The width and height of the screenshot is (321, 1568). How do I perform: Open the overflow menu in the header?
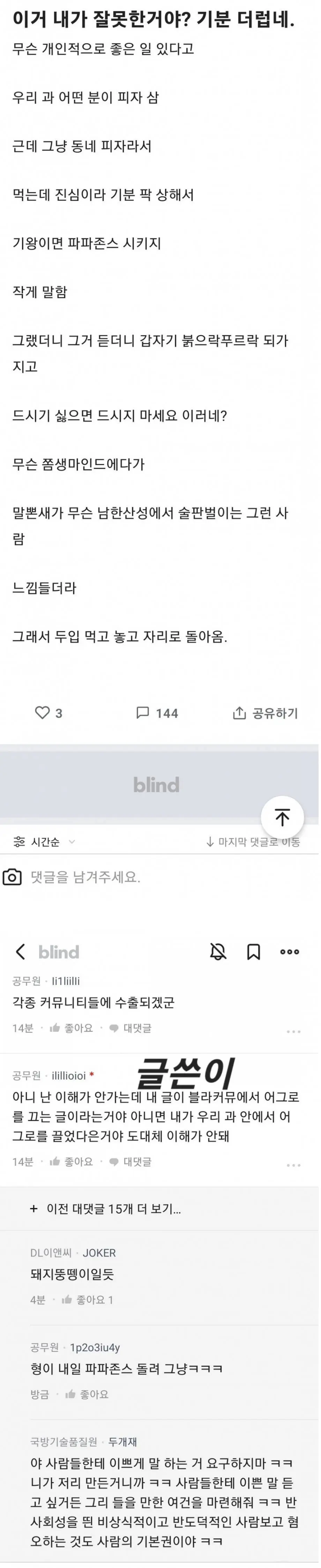289,951
